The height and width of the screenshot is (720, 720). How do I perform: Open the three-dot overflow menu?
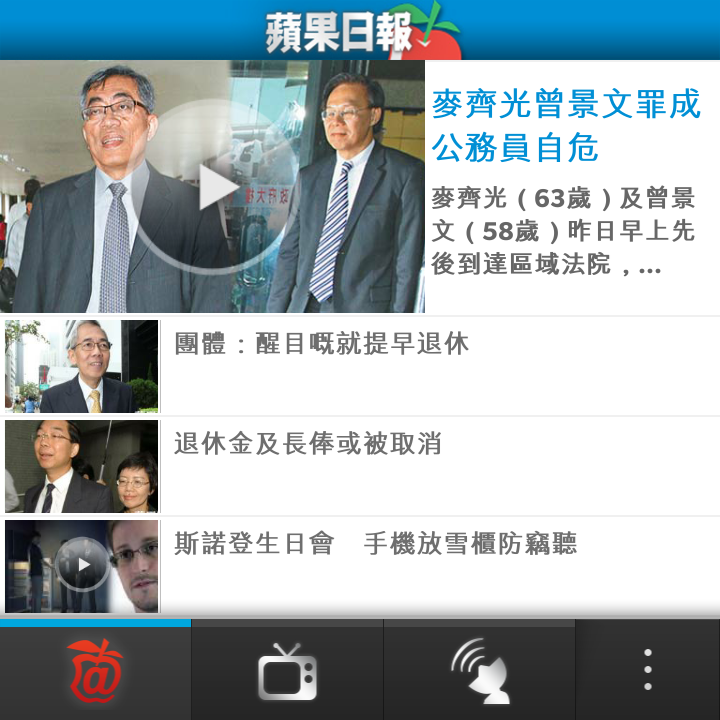coord(648,670)
